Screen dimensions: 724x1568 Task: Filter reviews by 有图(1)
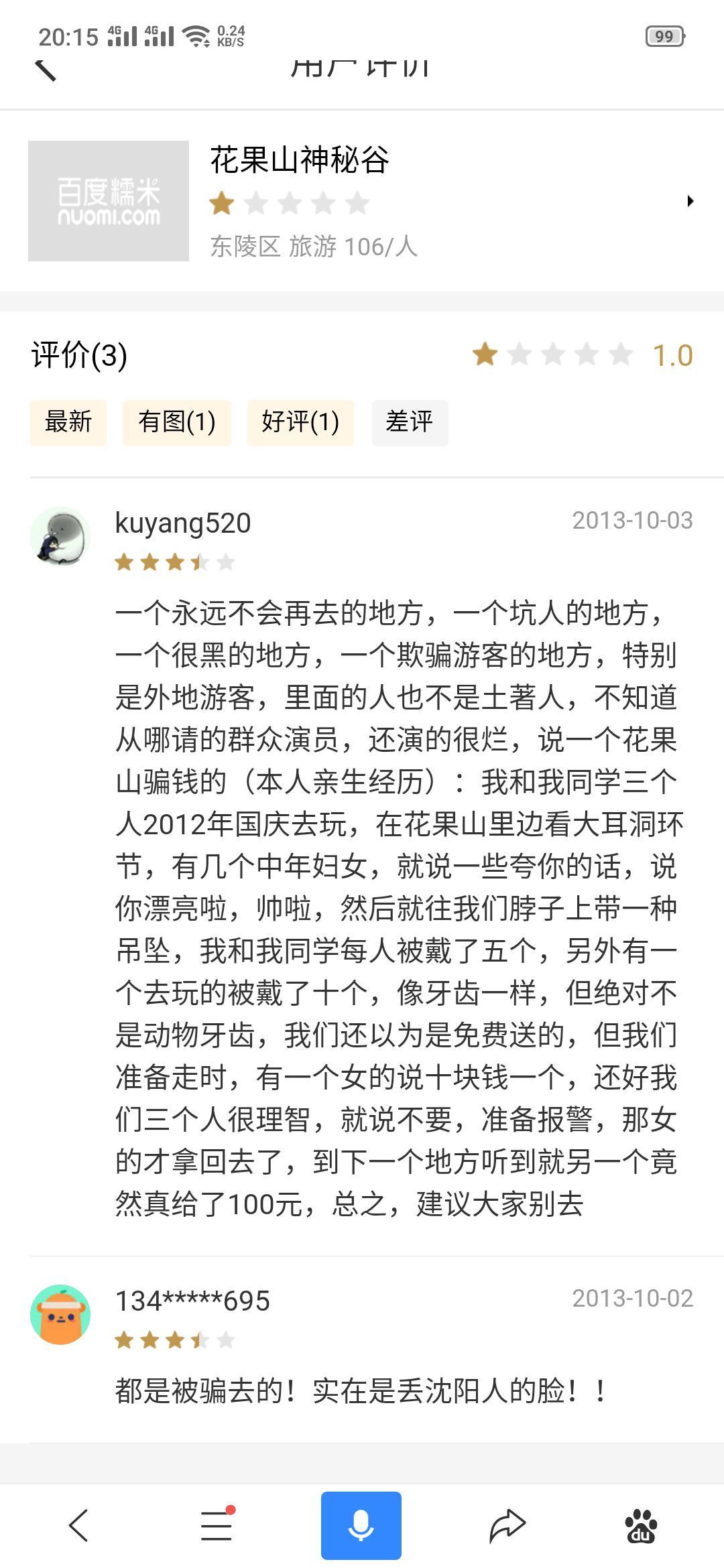click(176, 422)
